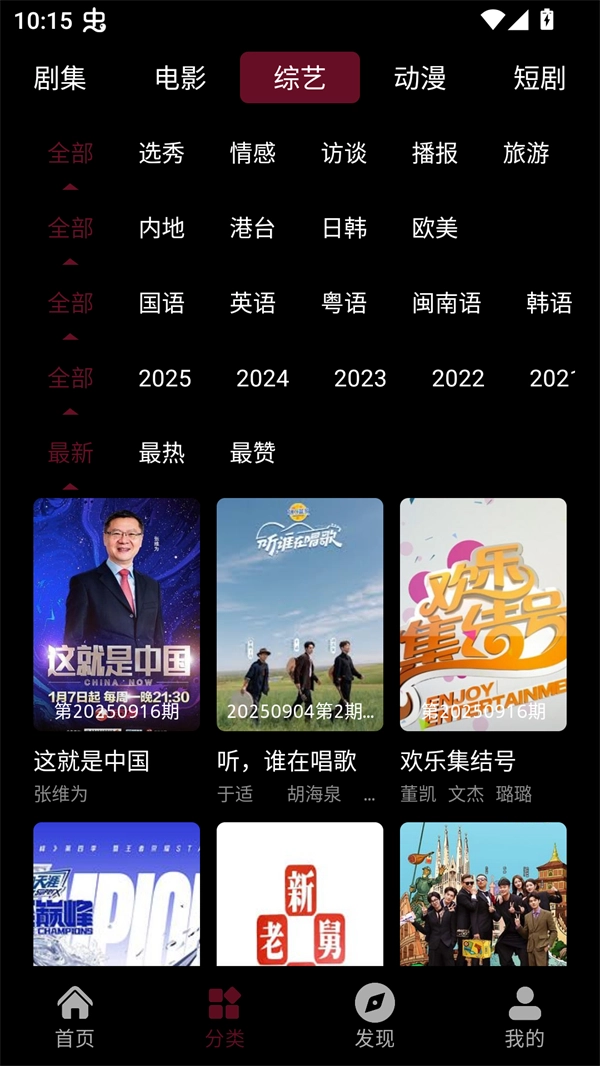Image resolution: width=600 pixels, height=1066 pixels.
Task: Choose the 访谈 genre filter
Action: coord(344,153)
